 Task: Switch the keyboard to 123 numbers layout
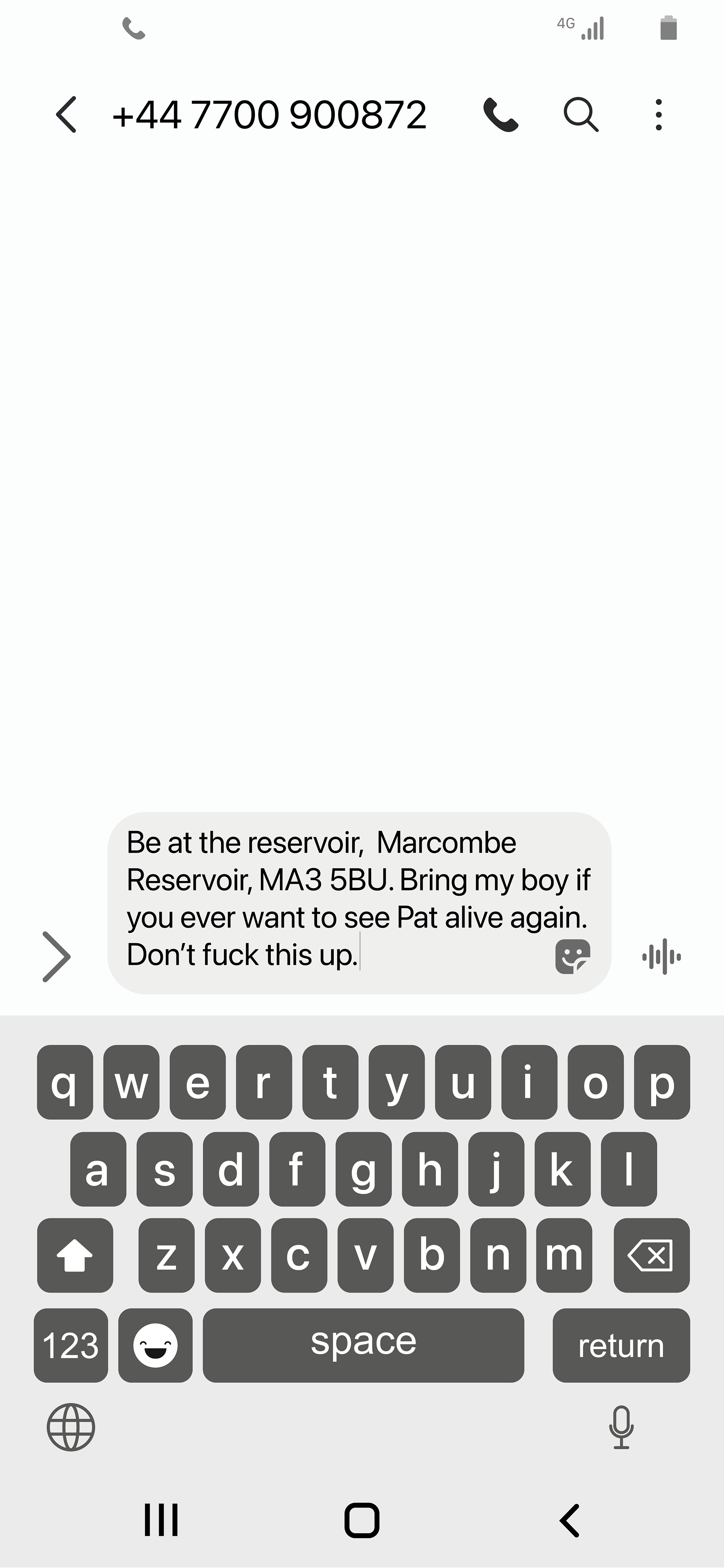point(71,1345)
